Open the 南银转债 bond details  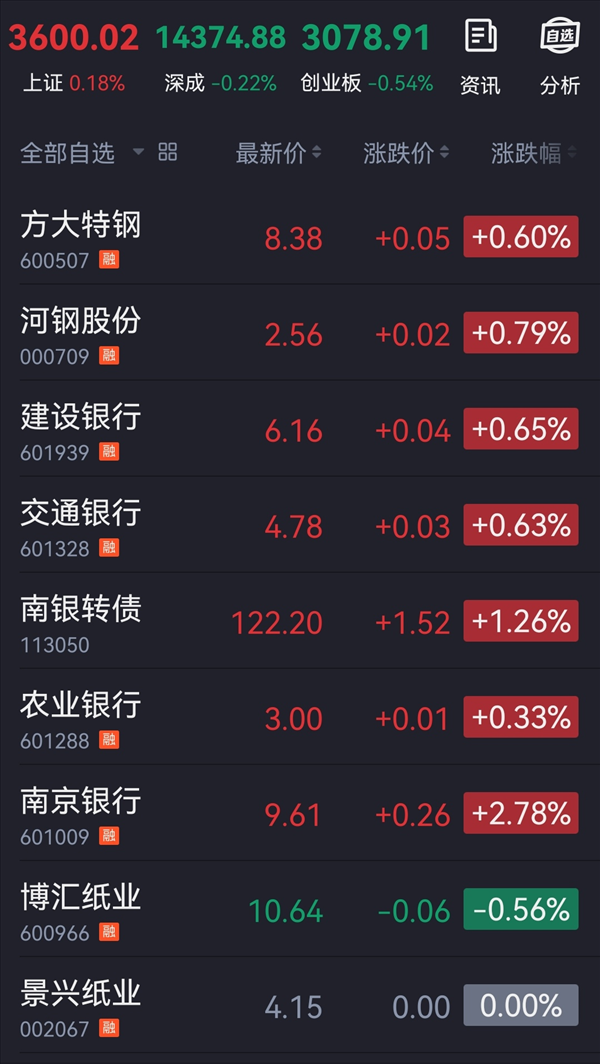click(300, 620)
